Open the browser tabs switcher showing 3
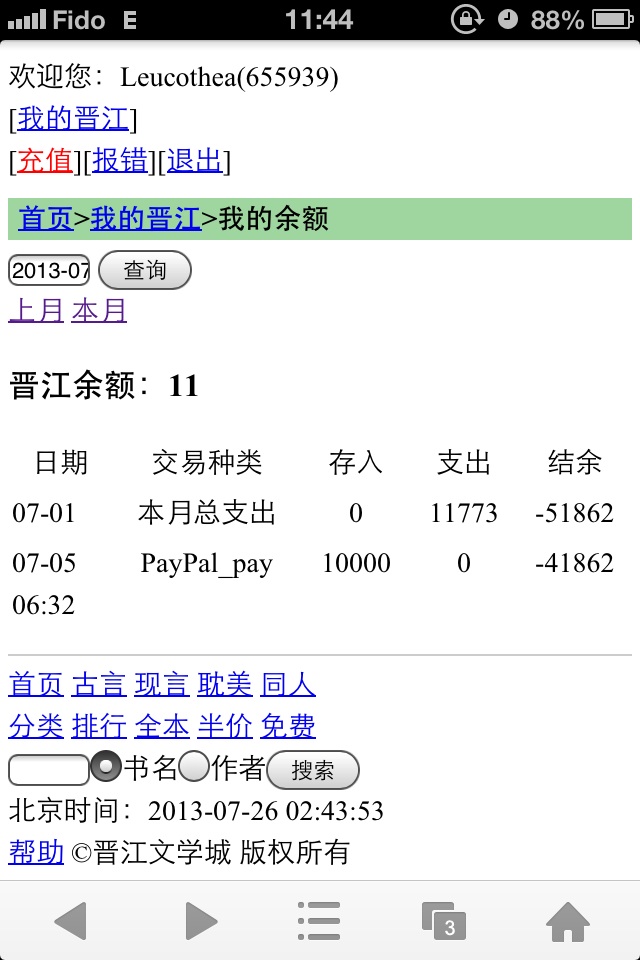 444,921
